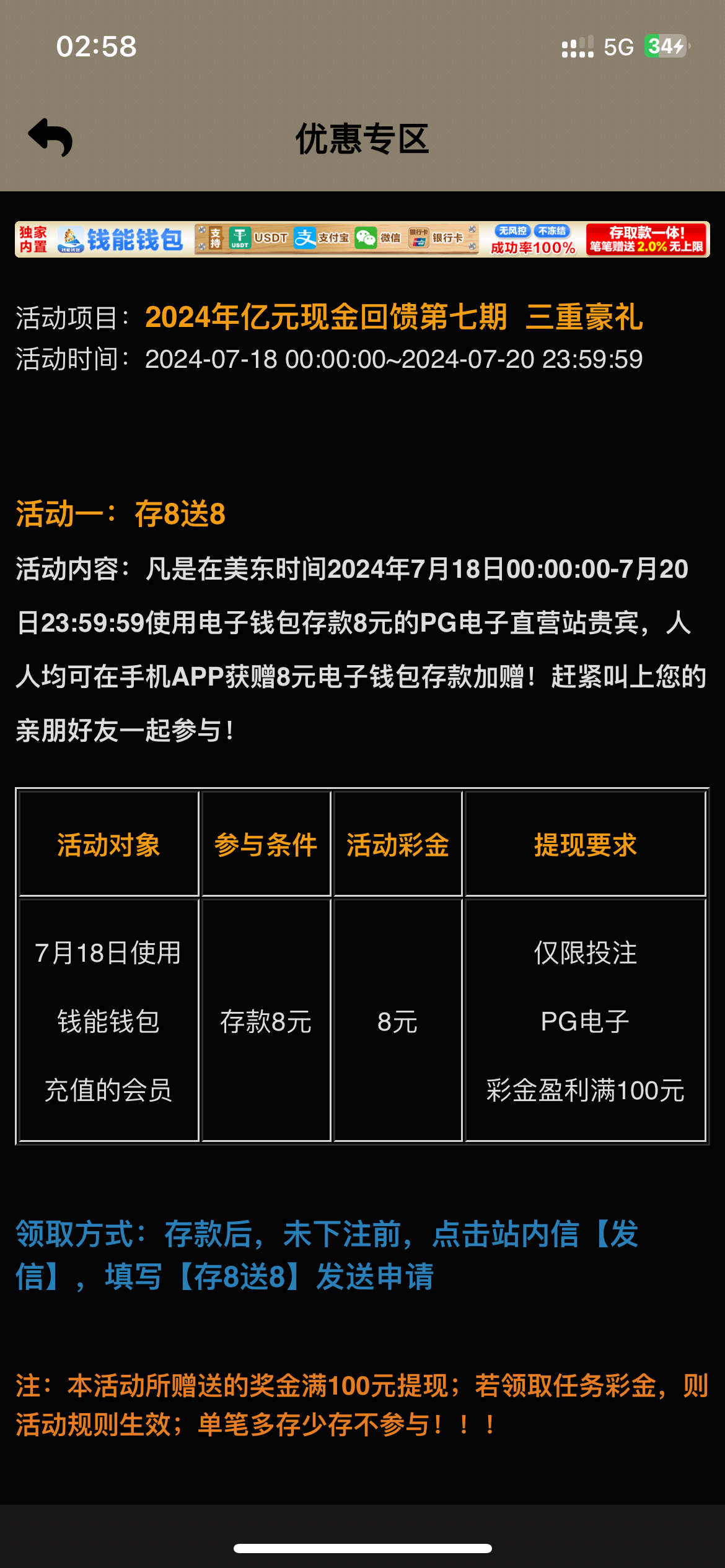The width and height of the screenshot is (725, 1568).
Task: Click the 5G network status indicator
Action: coord(618,46)
